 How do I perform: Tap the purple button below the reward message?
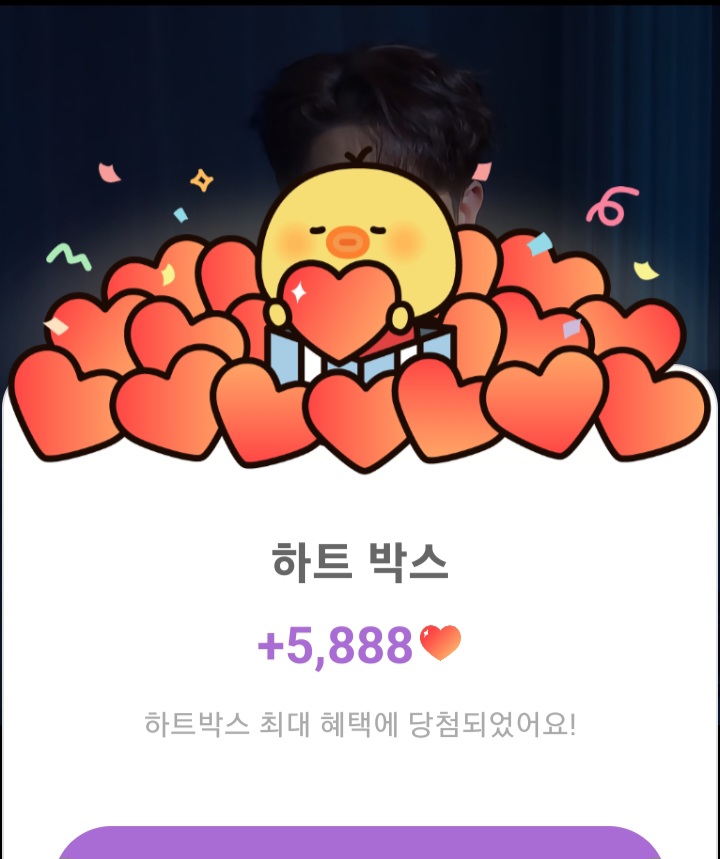360,843
